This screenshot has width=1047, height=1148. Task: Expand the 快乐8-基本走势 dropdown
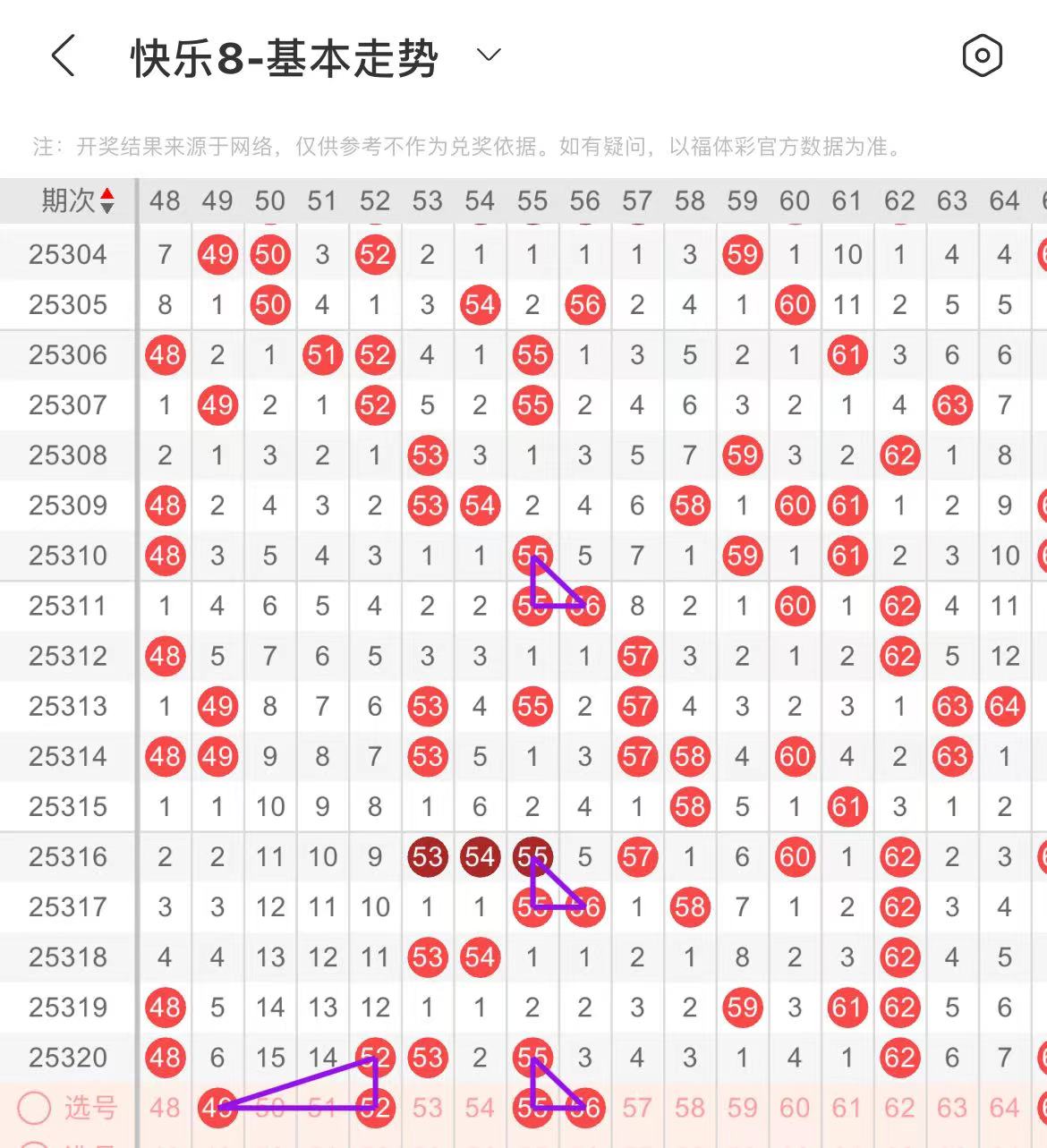pyautogui.click(x=489, y=55)
